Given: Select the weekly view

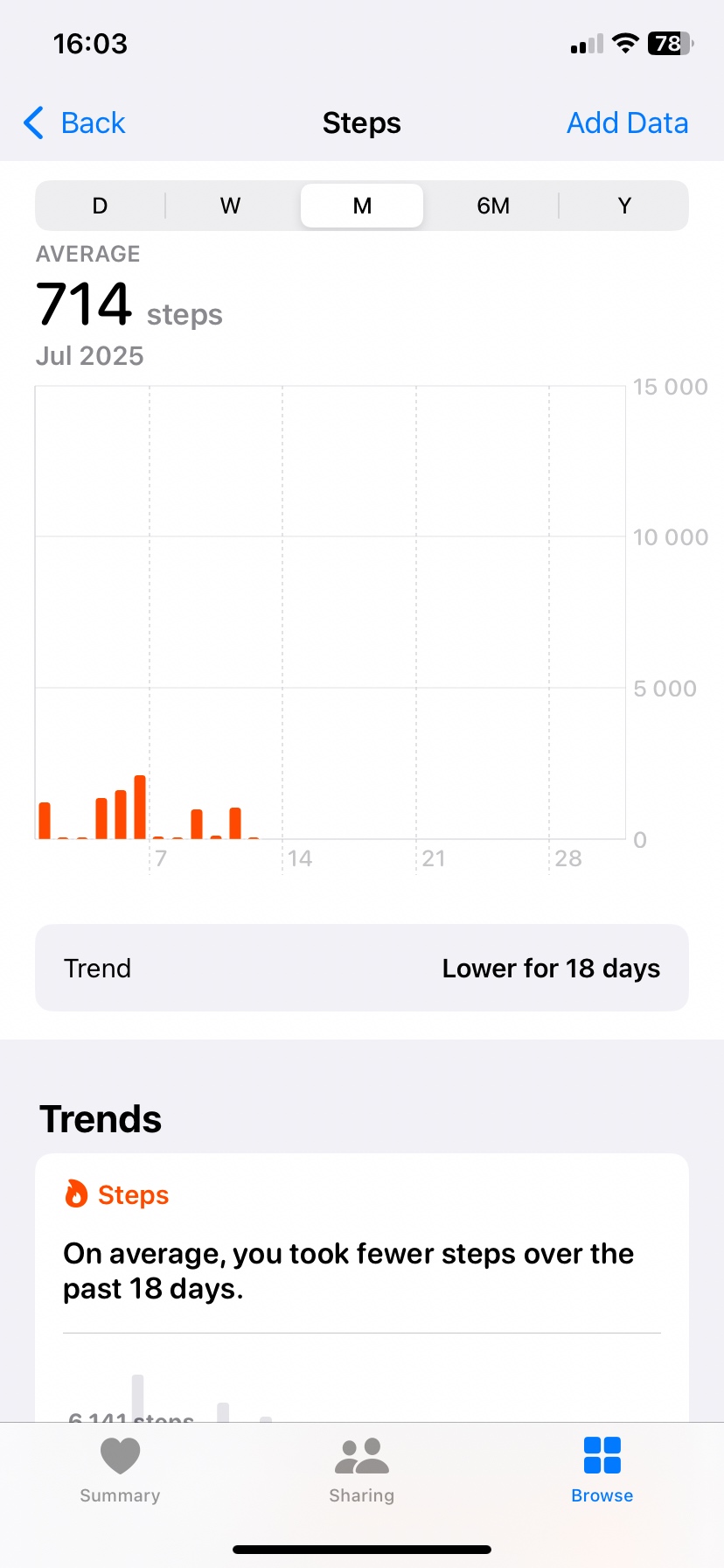Looking at the screenshot, I should click(x=230, y=206).
